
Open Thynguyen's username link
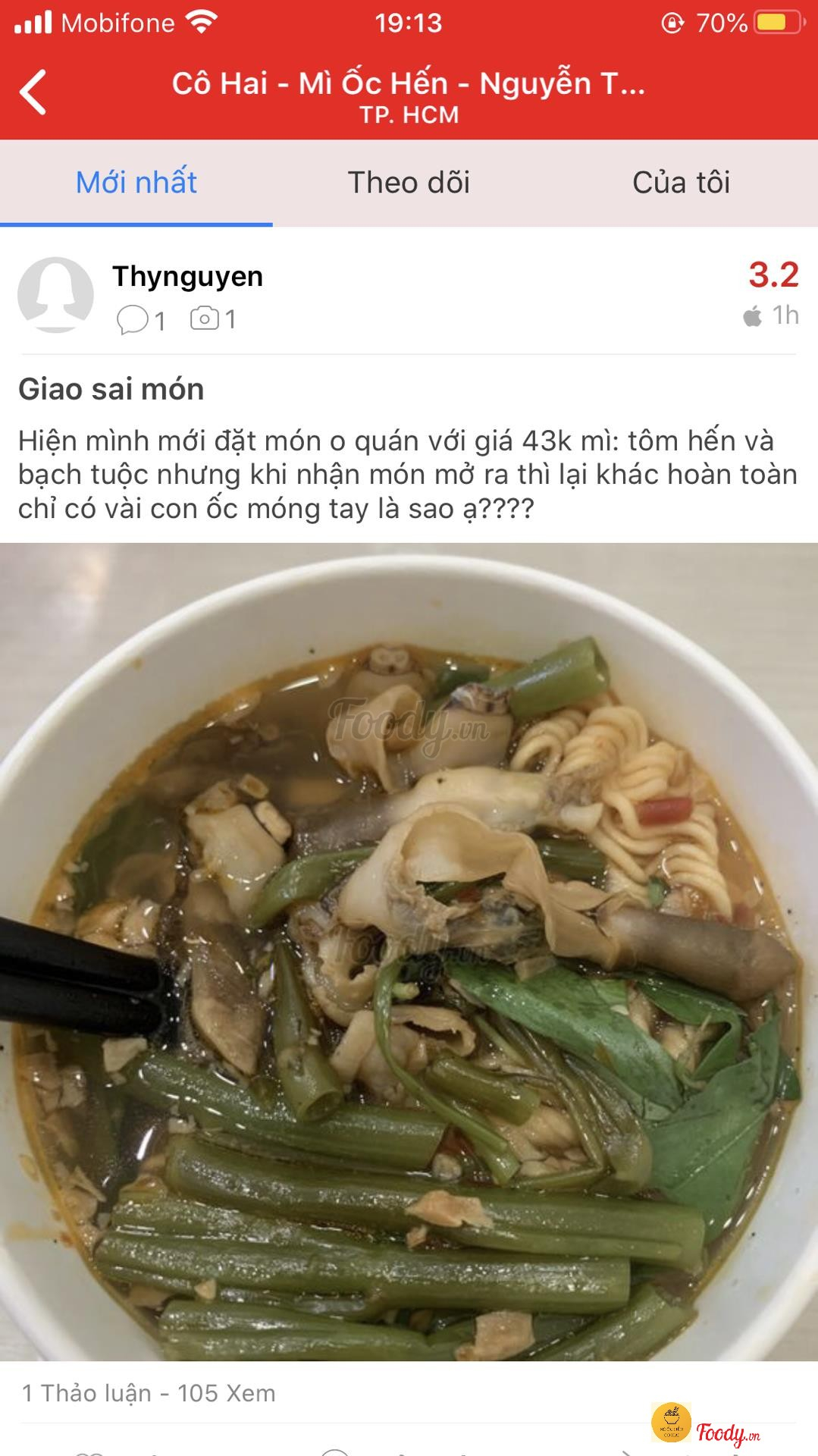[187, 277]
